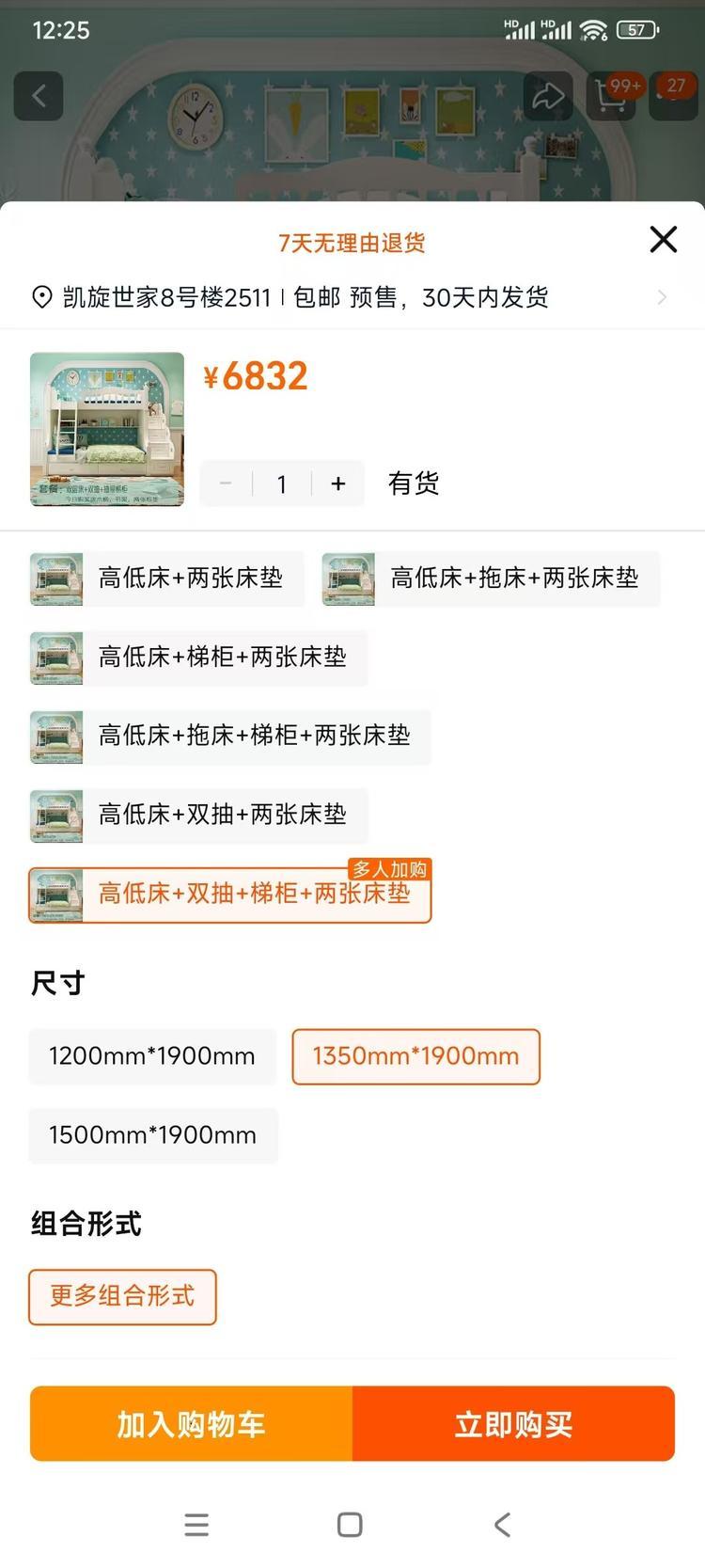Image resolution: width=705 pixels, height=1568 pixels.
Task: Pick the 高低床+梯柜+两张床垫 option
Action: tap(198, 657)
